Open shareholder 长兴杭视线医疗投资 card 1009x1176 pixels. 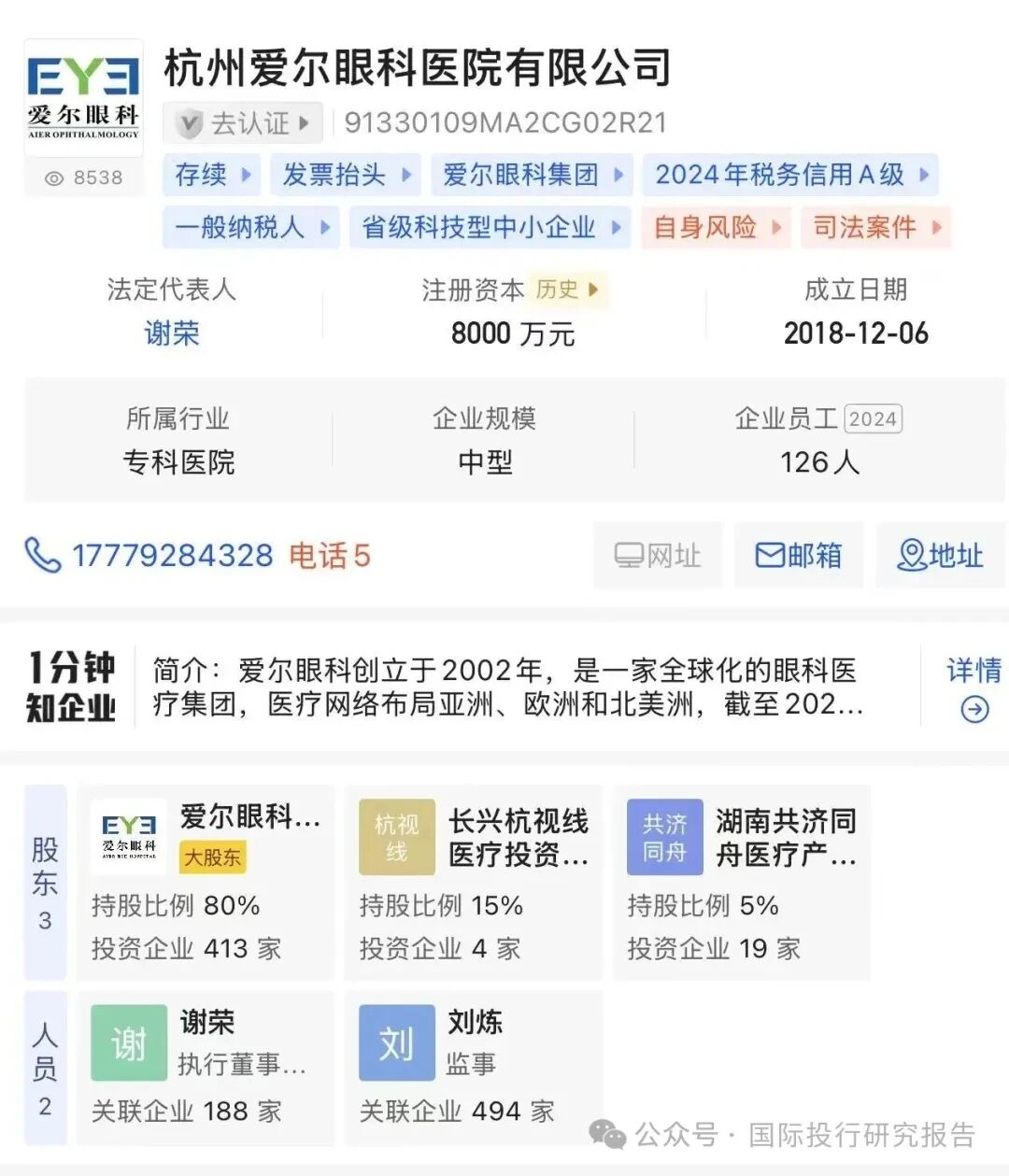[474, 882]
